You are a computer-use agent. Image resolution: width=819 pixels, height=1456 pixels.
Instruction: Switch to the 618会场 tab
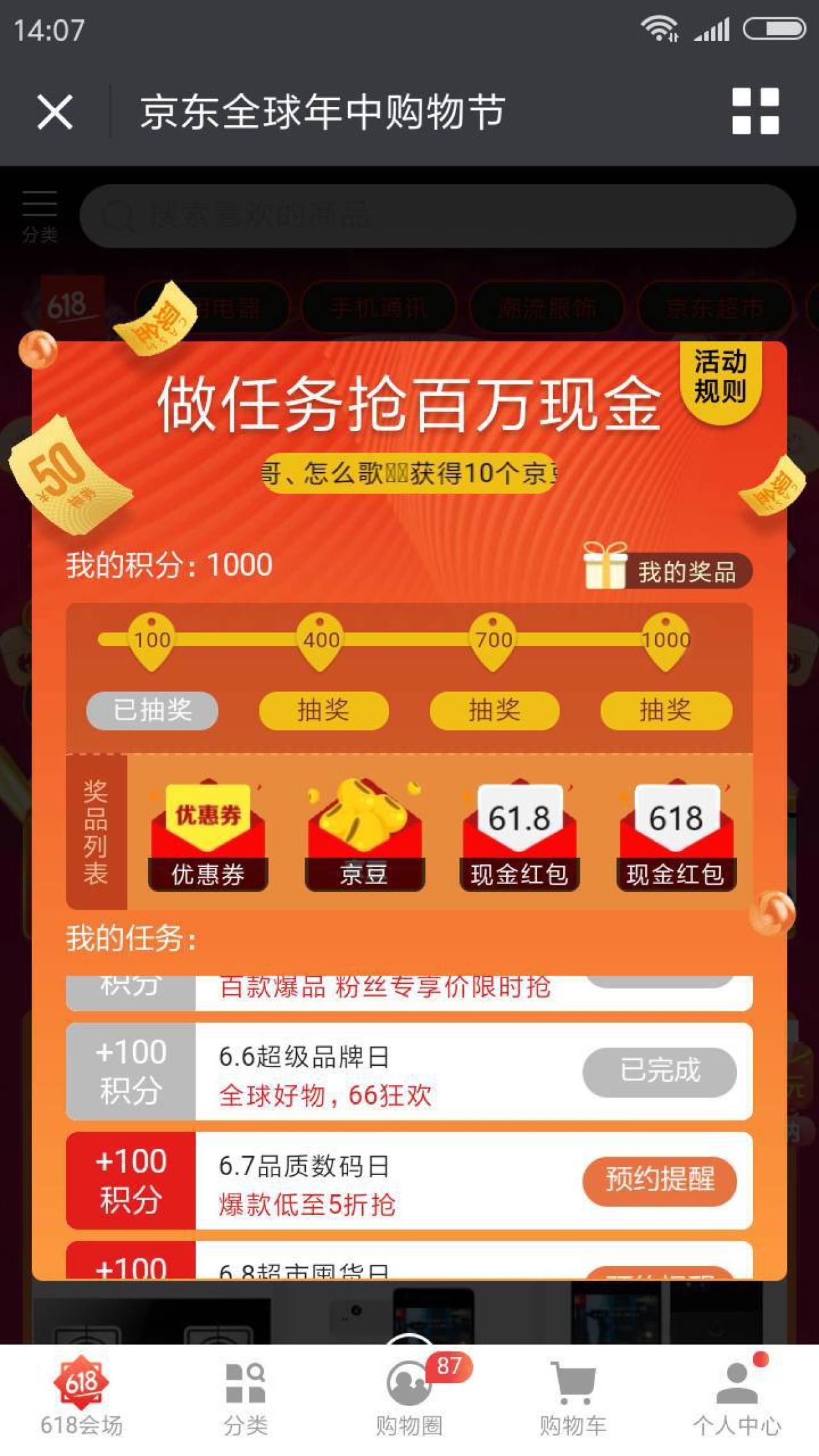(x=81, y=1398)
